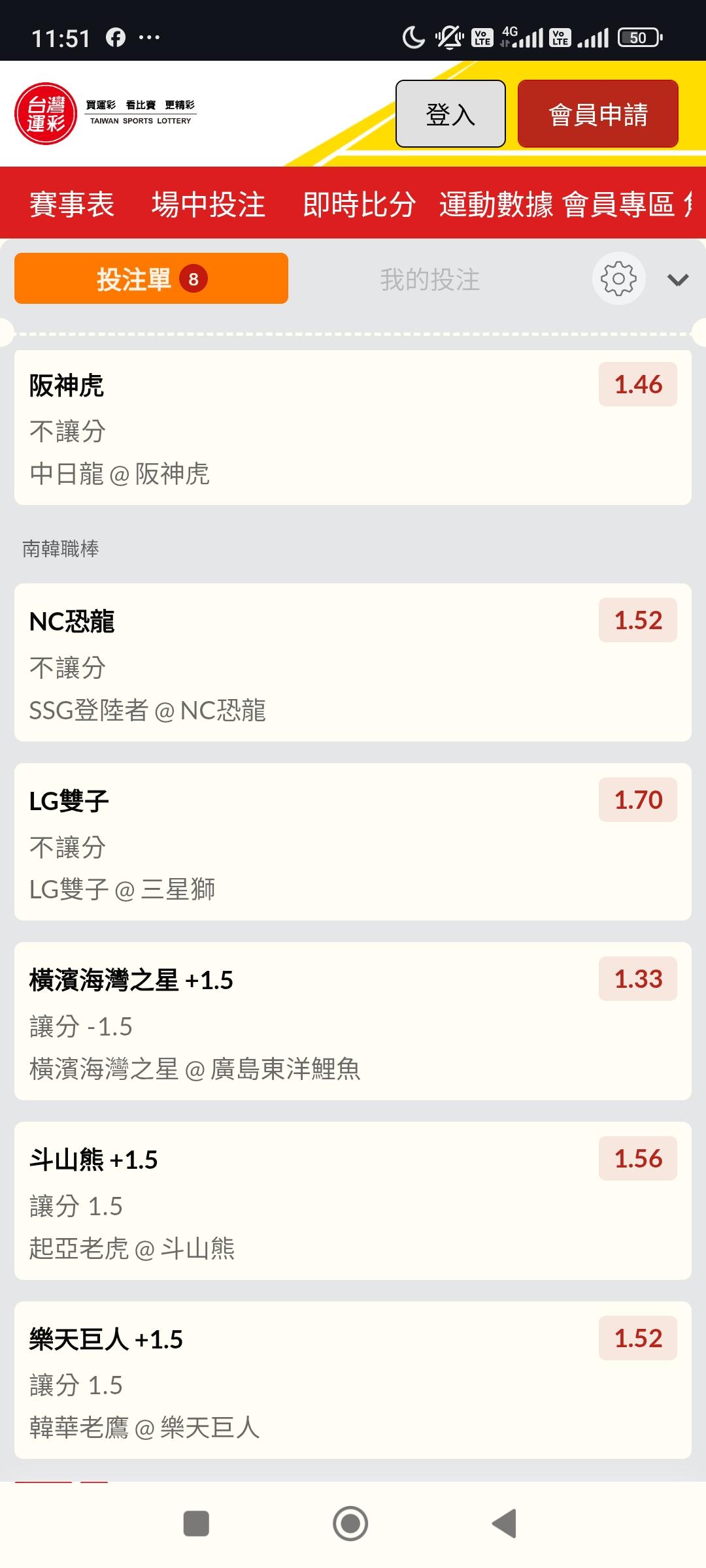This screenshot has width=706, height=1568.
Task: View 運動數據 sports data
Action: coord(496,204)
